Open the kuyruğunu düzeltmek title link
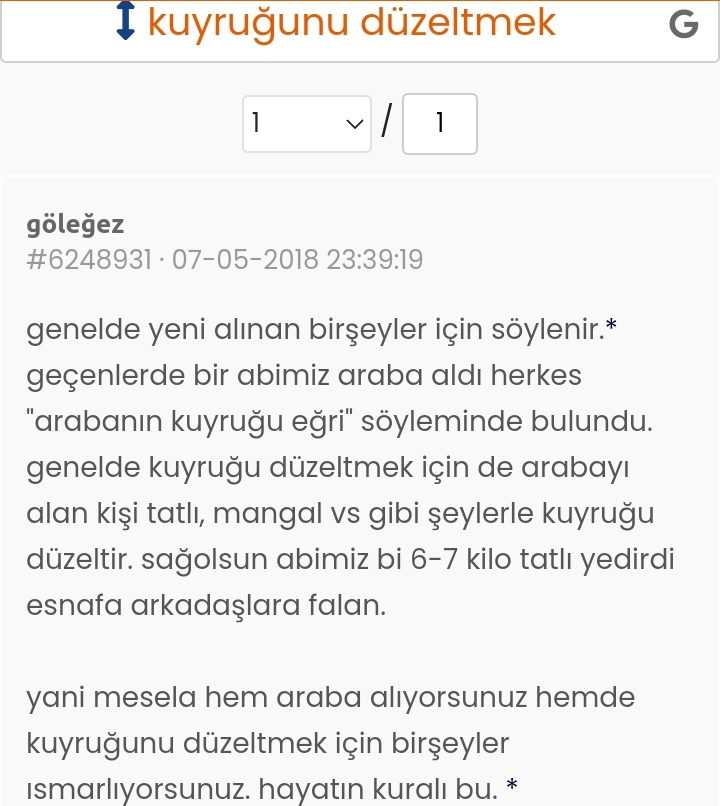Image resolution: width=720 pixels, height=806 pixels. tap(352, 23)
